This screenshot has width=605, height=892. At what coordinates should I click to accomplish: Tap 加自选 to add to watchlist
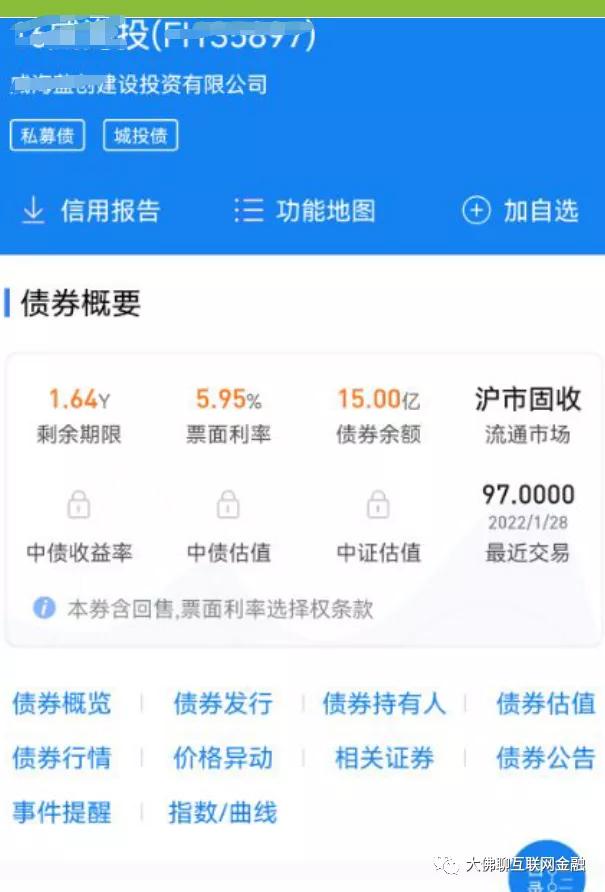520,210
